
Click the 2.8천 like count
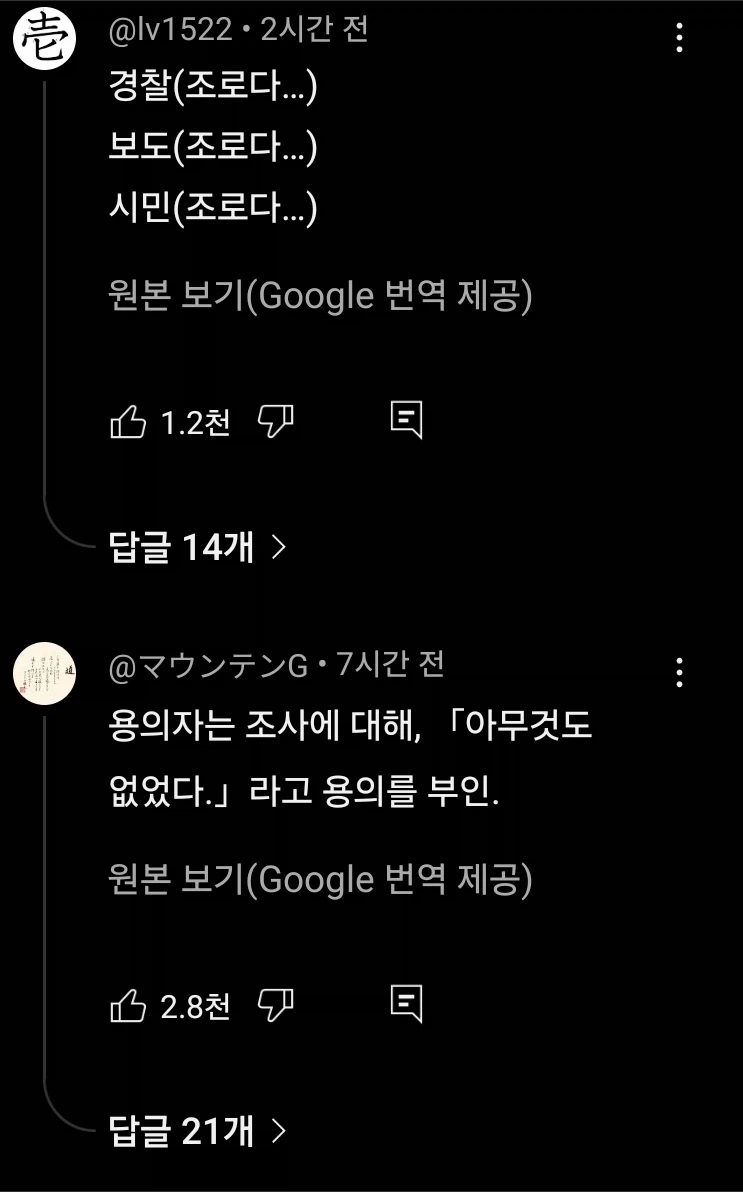click(x=194, y=1008)
